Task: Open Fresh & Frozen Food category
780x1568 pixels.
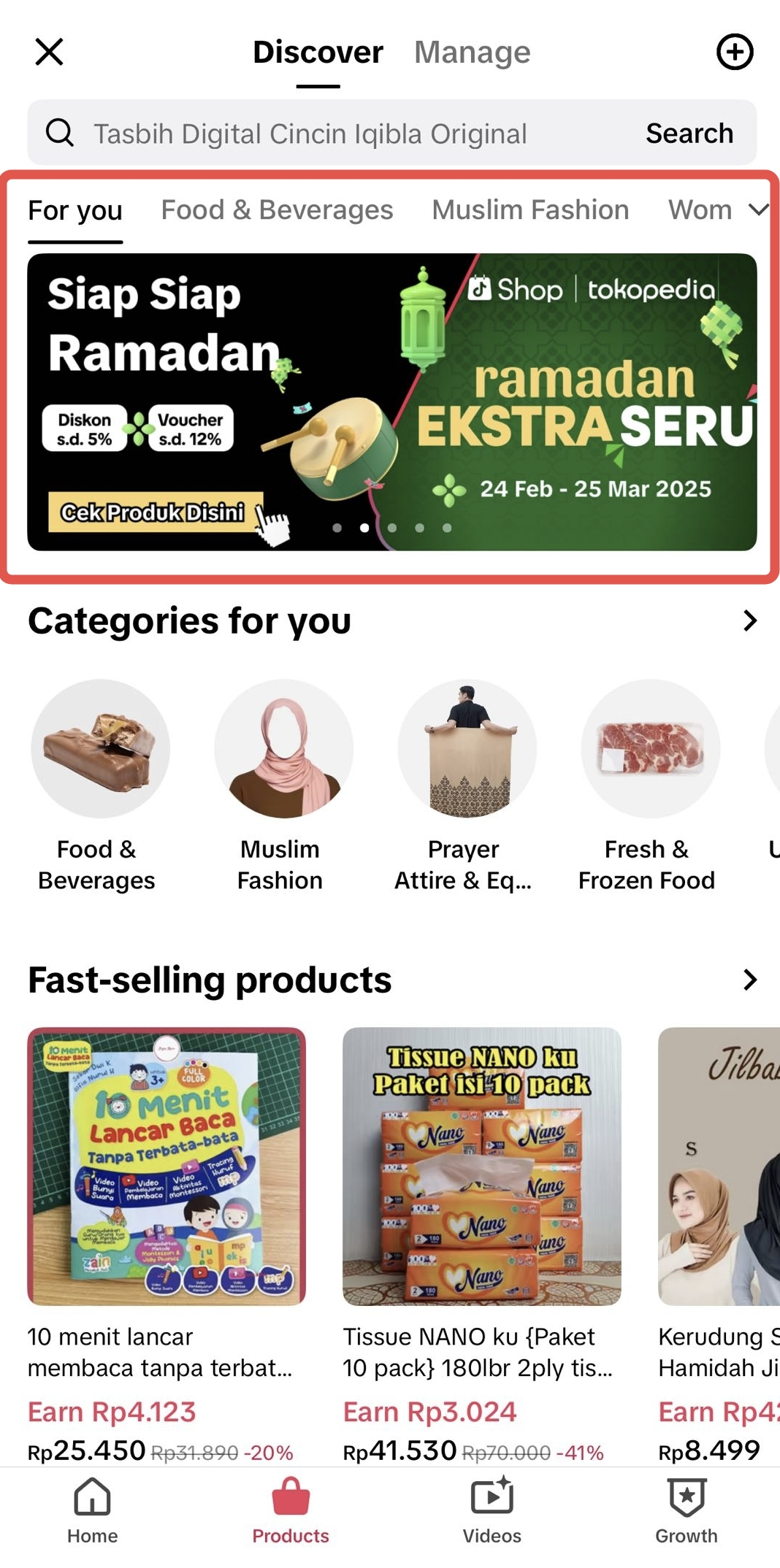Action: (x=650, y=749)
